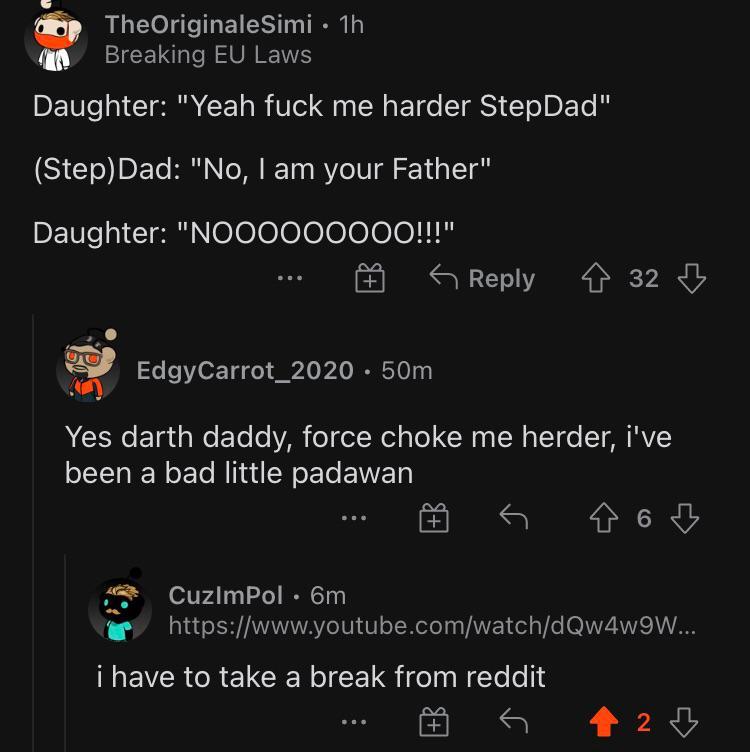Downvote TheOriginaleSimi's comment

click(x=691, y=278)
